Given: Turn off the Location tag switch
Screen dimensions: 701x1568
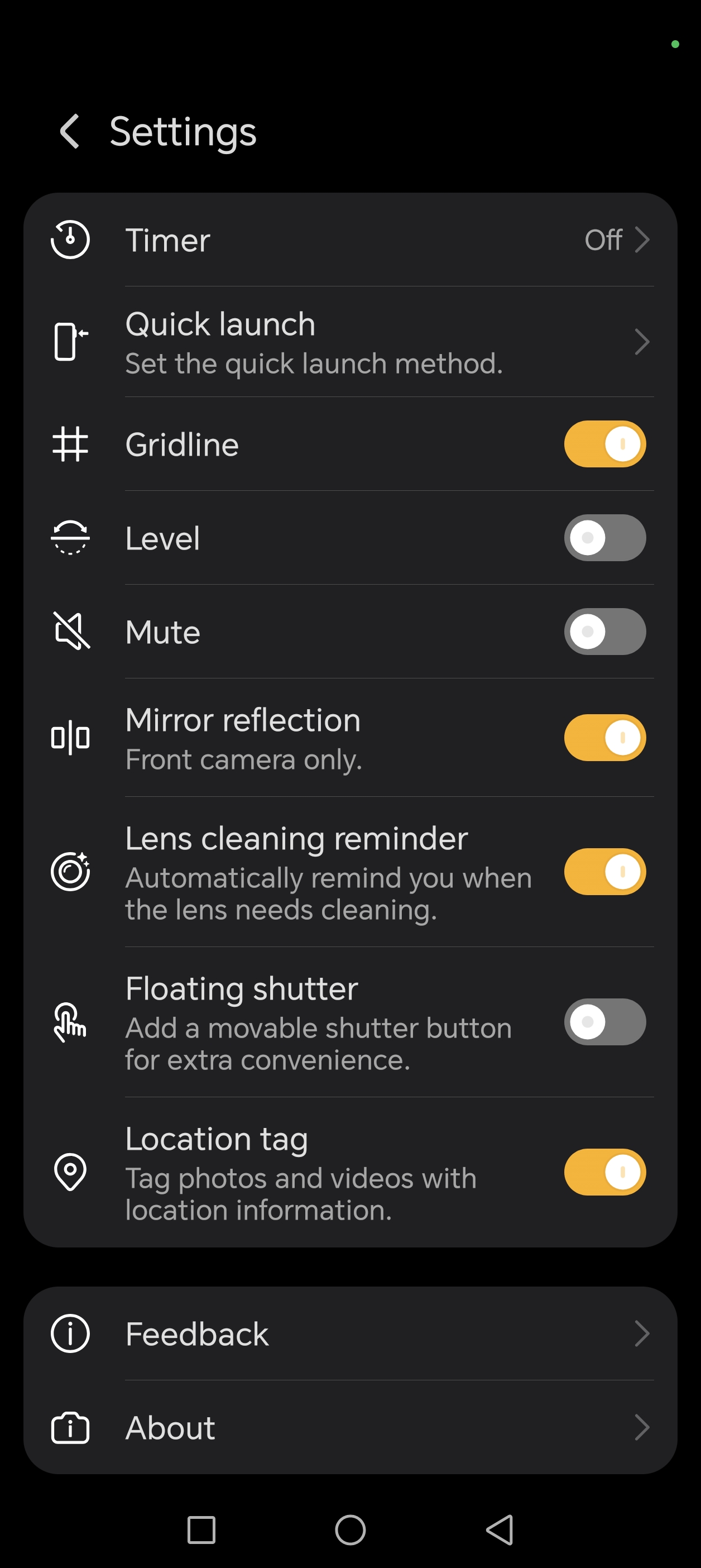Looking at the screenshot, I should click(604, 1172).
